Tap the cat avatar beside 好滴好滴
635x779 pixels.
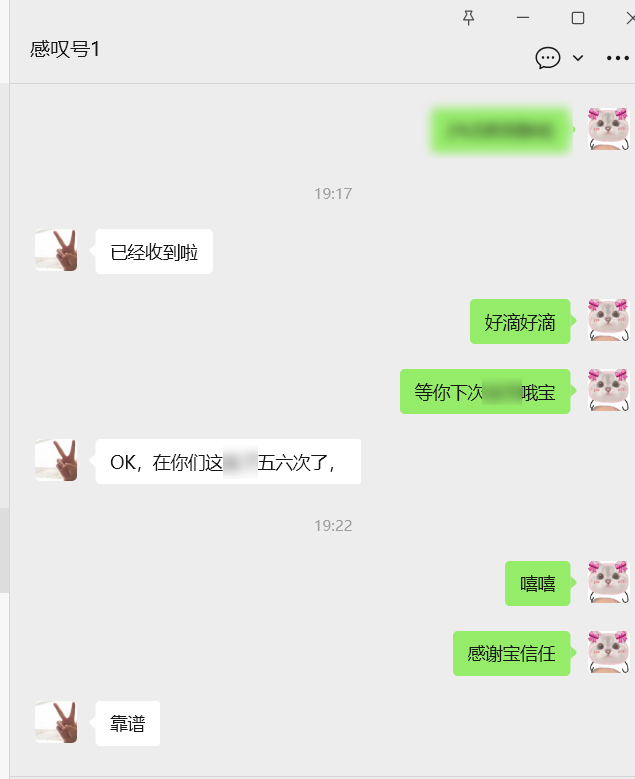[x=608, y=320]
